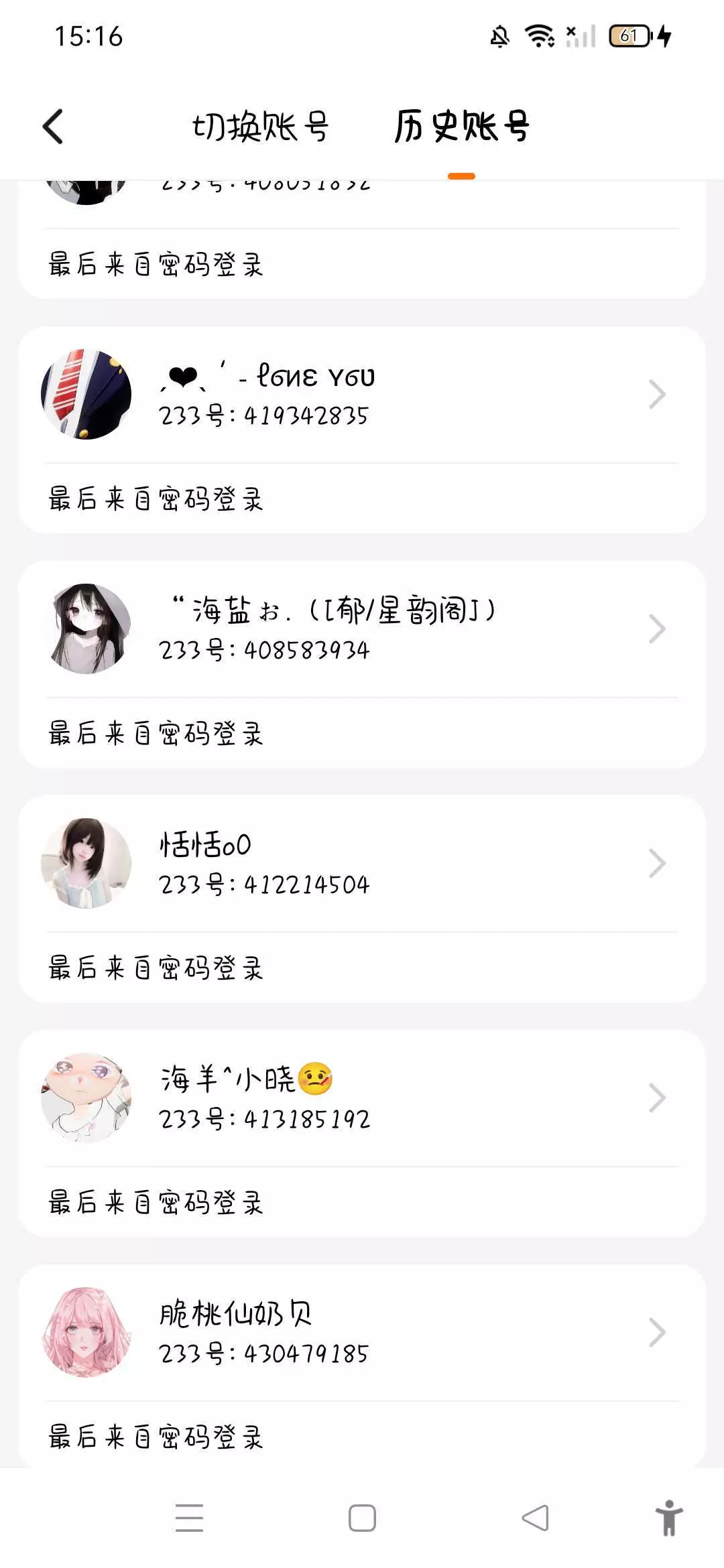Viewport: 724px width, 1568px height.
Task: Open the 海羊^小晓 account
Action: pyautogui.click(x=362, y=1099)
